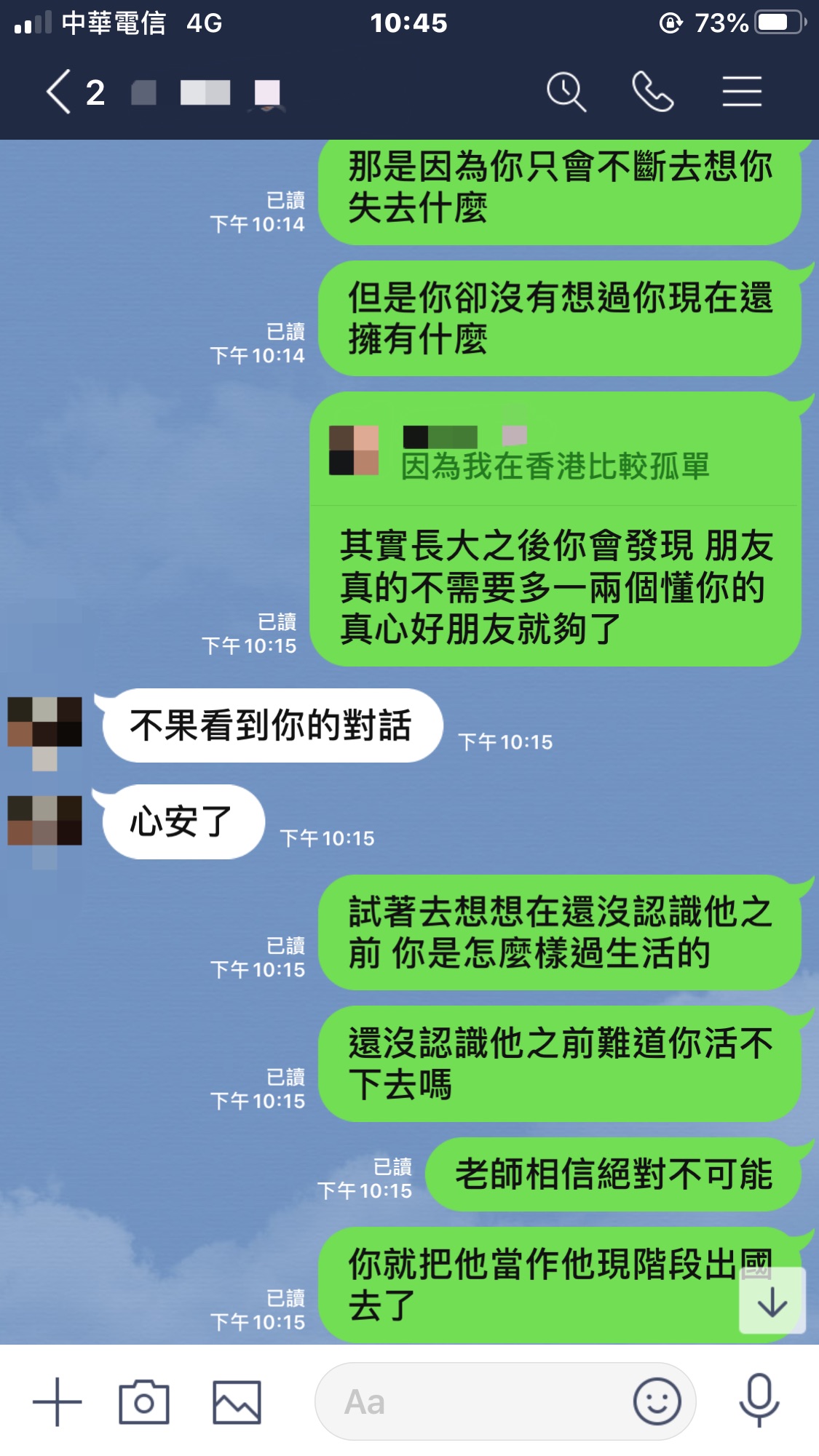Image resolution: width=819 pixels, height=1456 pixels.
Task: Open the emoji sticker picker
Action: pos(657,1401)
